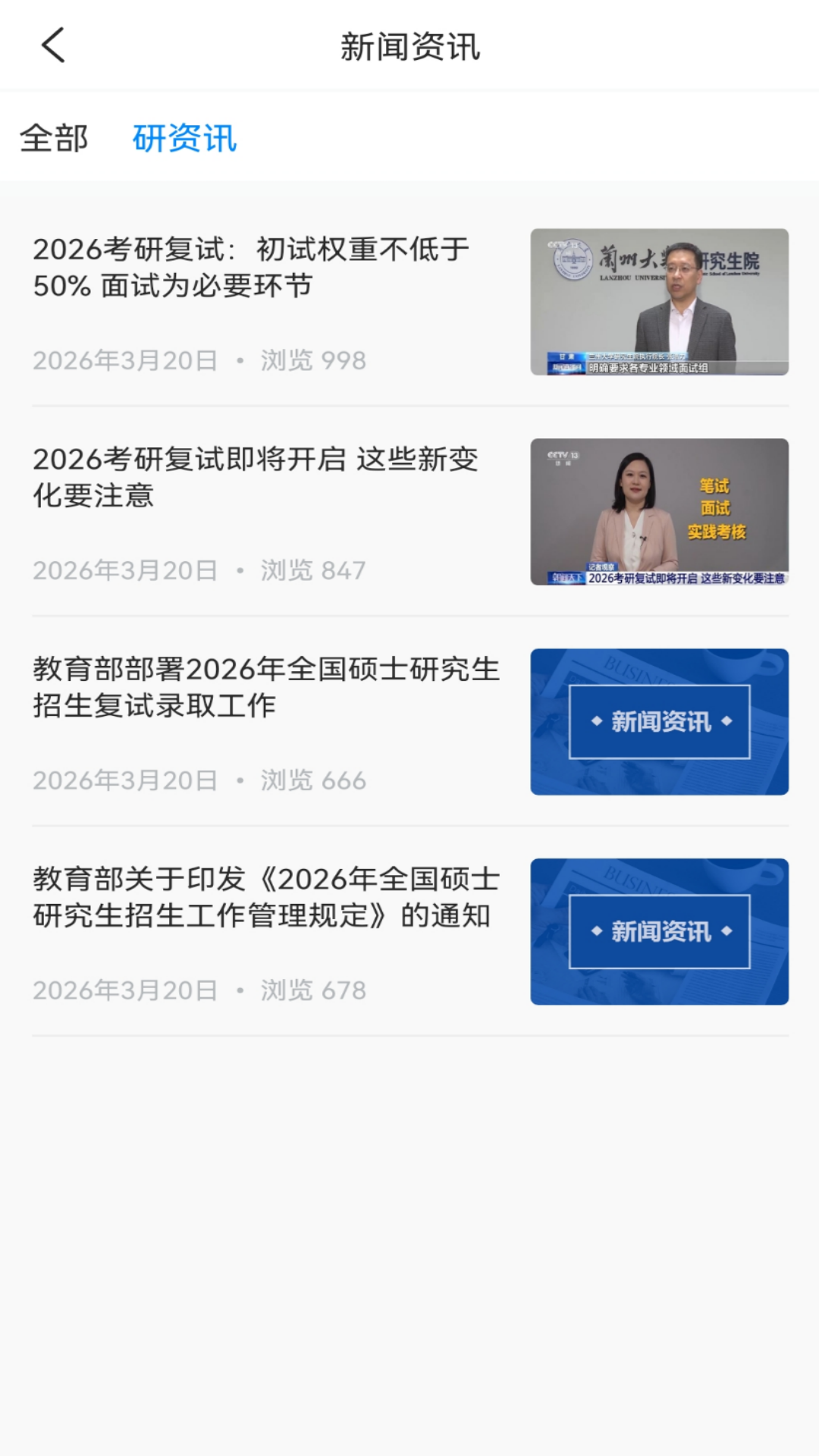Tap 浏览 678 view count of fourth article
Image resolution: width=819 pixels, height=1456 pixels.
point(312,988)
